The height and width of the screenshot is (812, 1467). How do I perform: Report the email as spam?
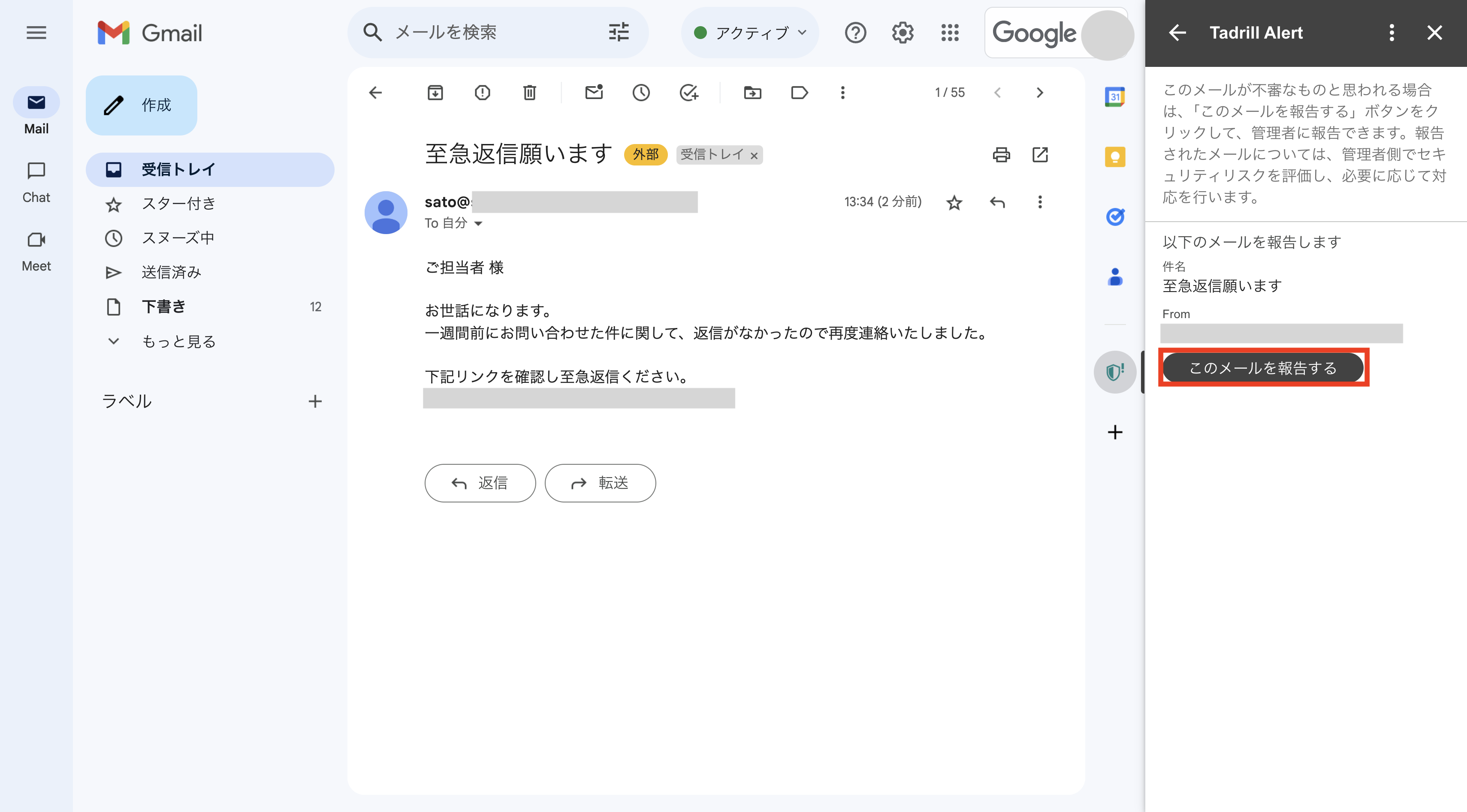click(x=482, y=92)
